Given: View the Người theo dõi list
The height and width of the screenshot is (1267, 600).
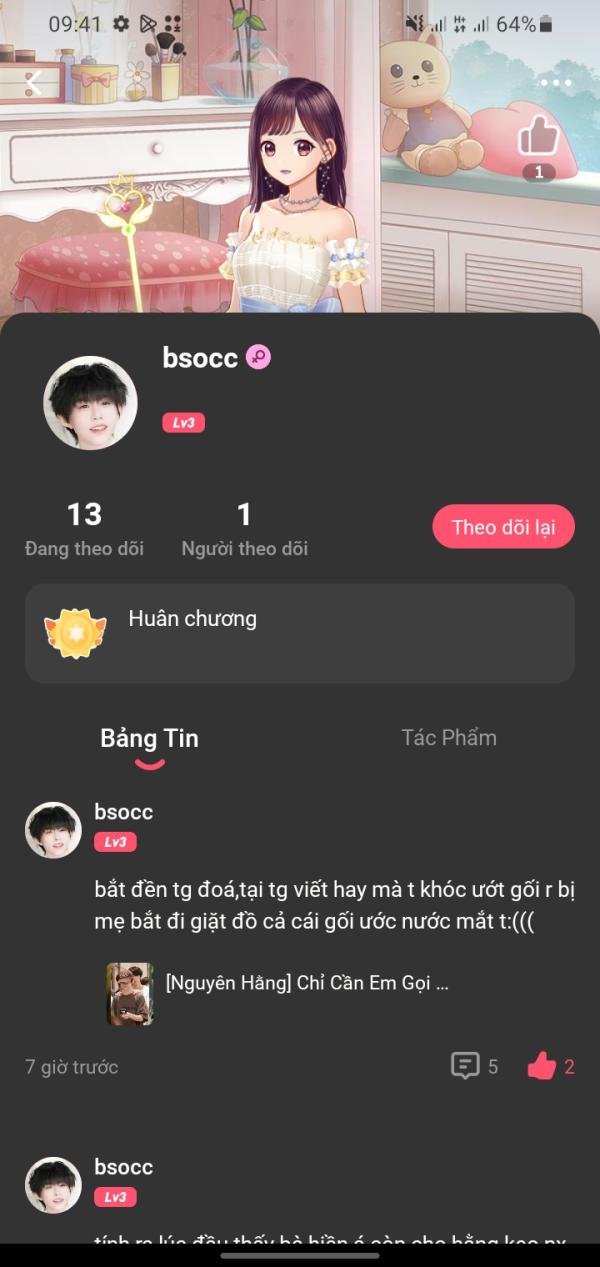Looking at the screenshot, I should [244, 529].
